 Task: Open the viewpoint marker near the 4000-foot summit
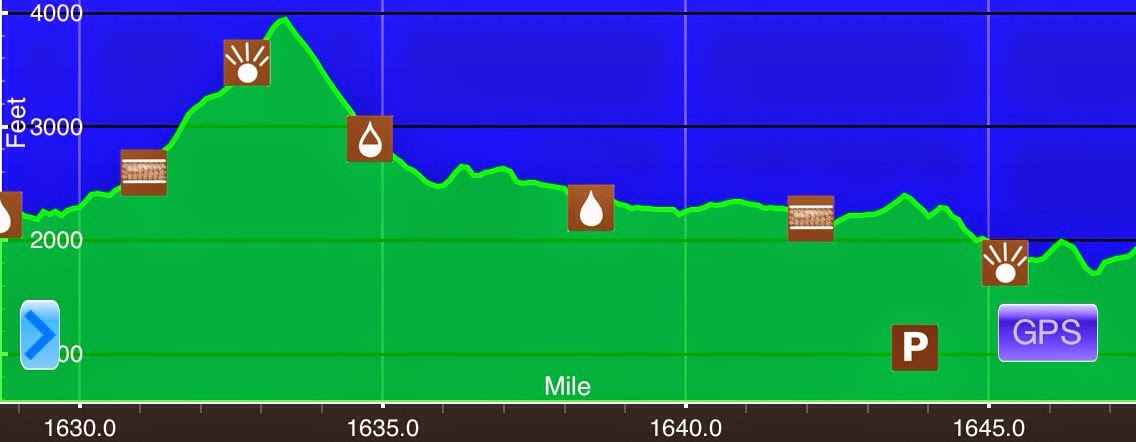(x=247, y=63)
